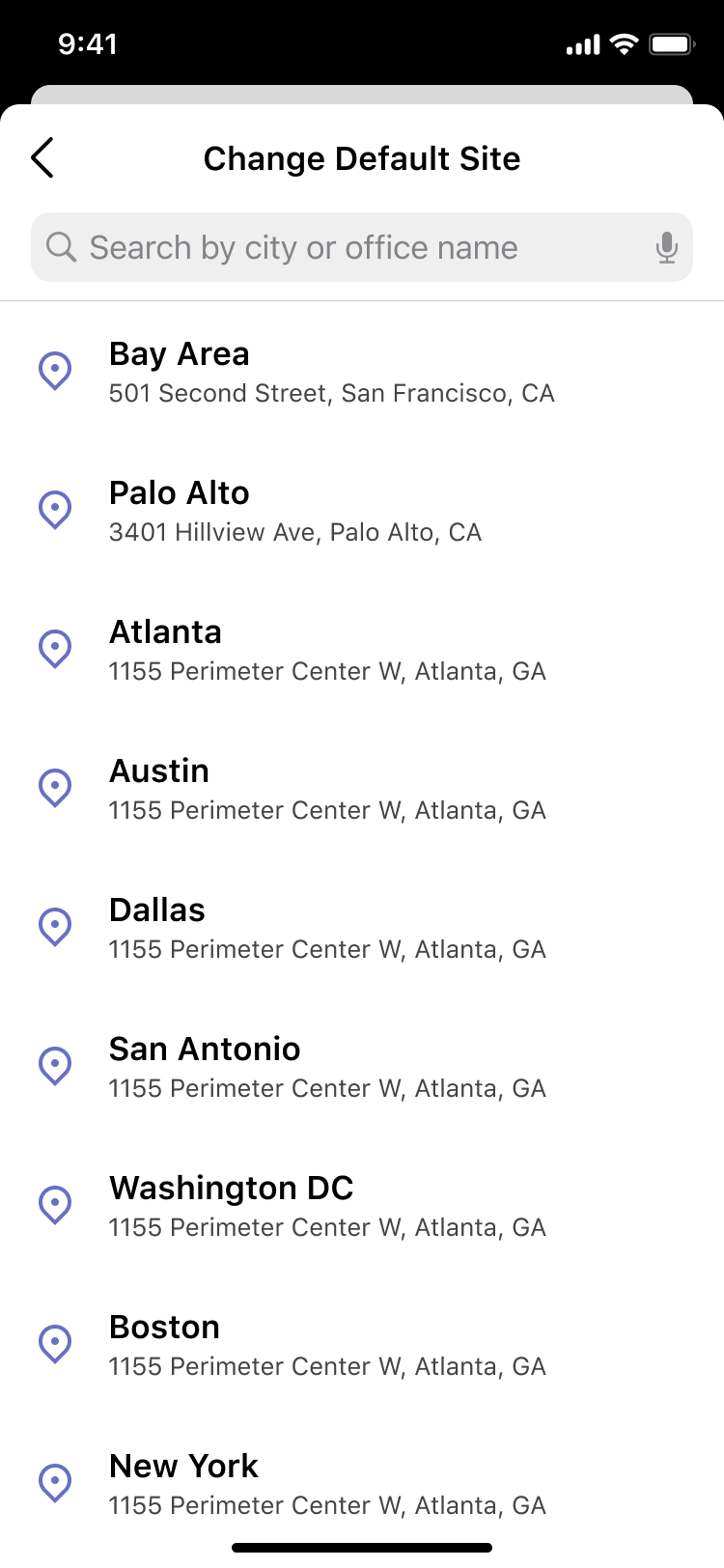The width and height of the screenshot is (724, 1568).
Task: Select the Washington DC site
Action: point(362,1205)
